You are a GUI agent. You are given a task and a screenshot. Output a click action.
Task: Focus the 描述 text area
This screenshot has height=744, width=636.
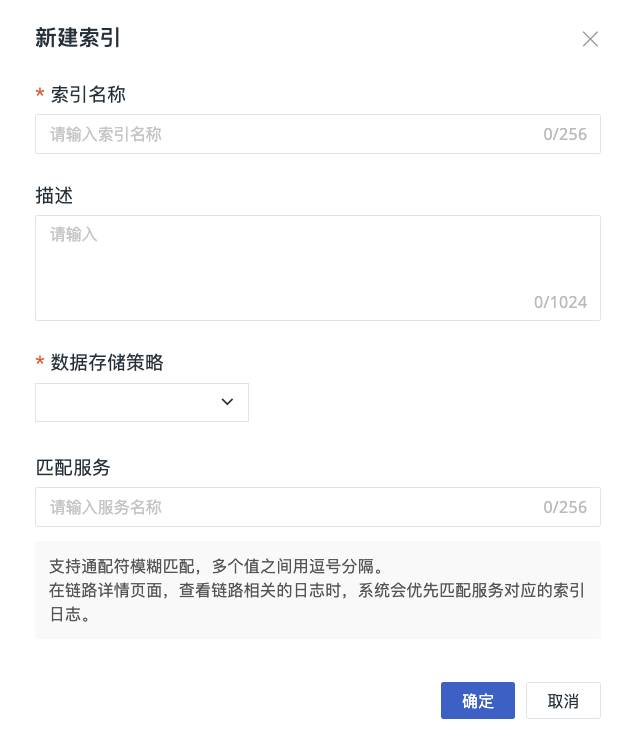pyautogui.click(x=317, y=267)
